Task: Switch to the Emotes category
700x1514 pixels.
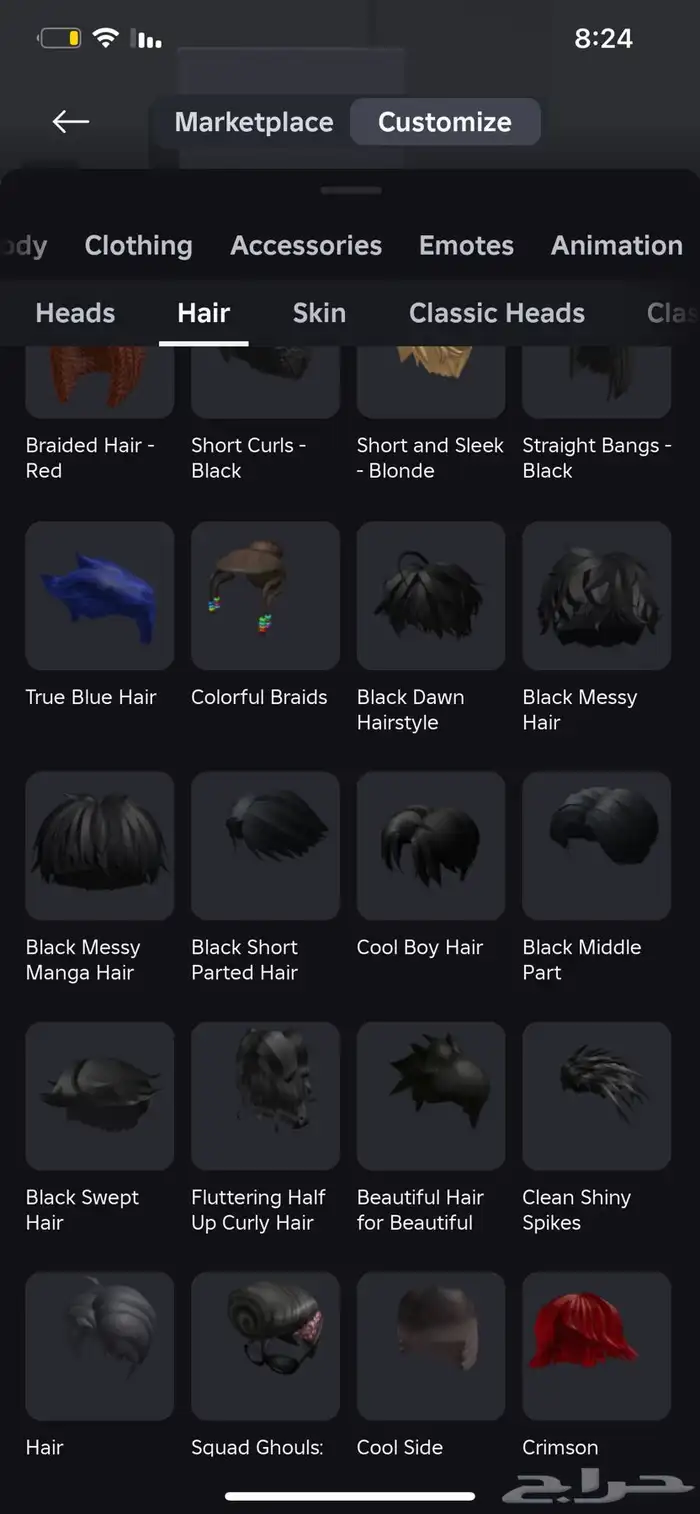Action: [466, 245]
